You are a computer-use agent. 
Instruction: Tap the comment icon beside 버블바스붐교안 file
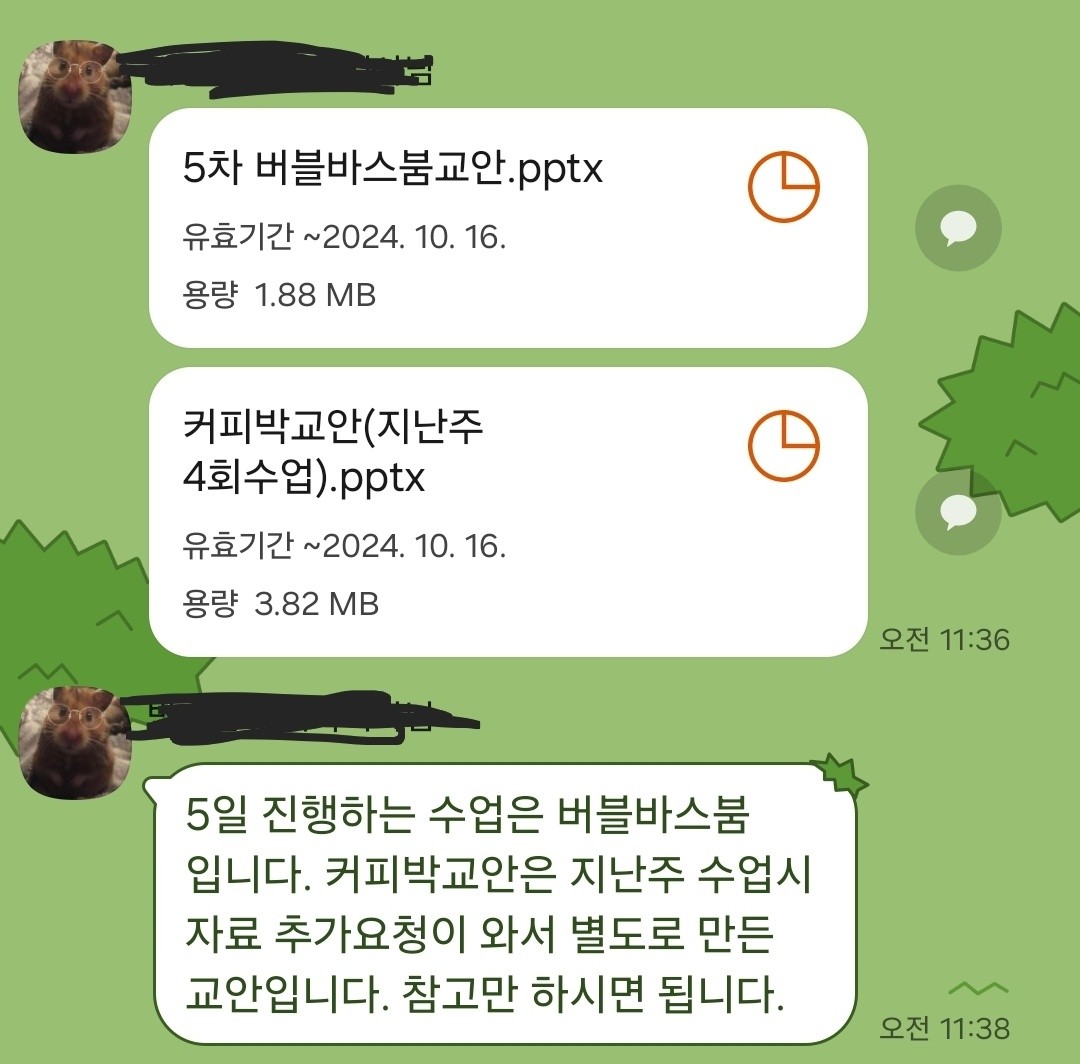(x=957, y=229)
